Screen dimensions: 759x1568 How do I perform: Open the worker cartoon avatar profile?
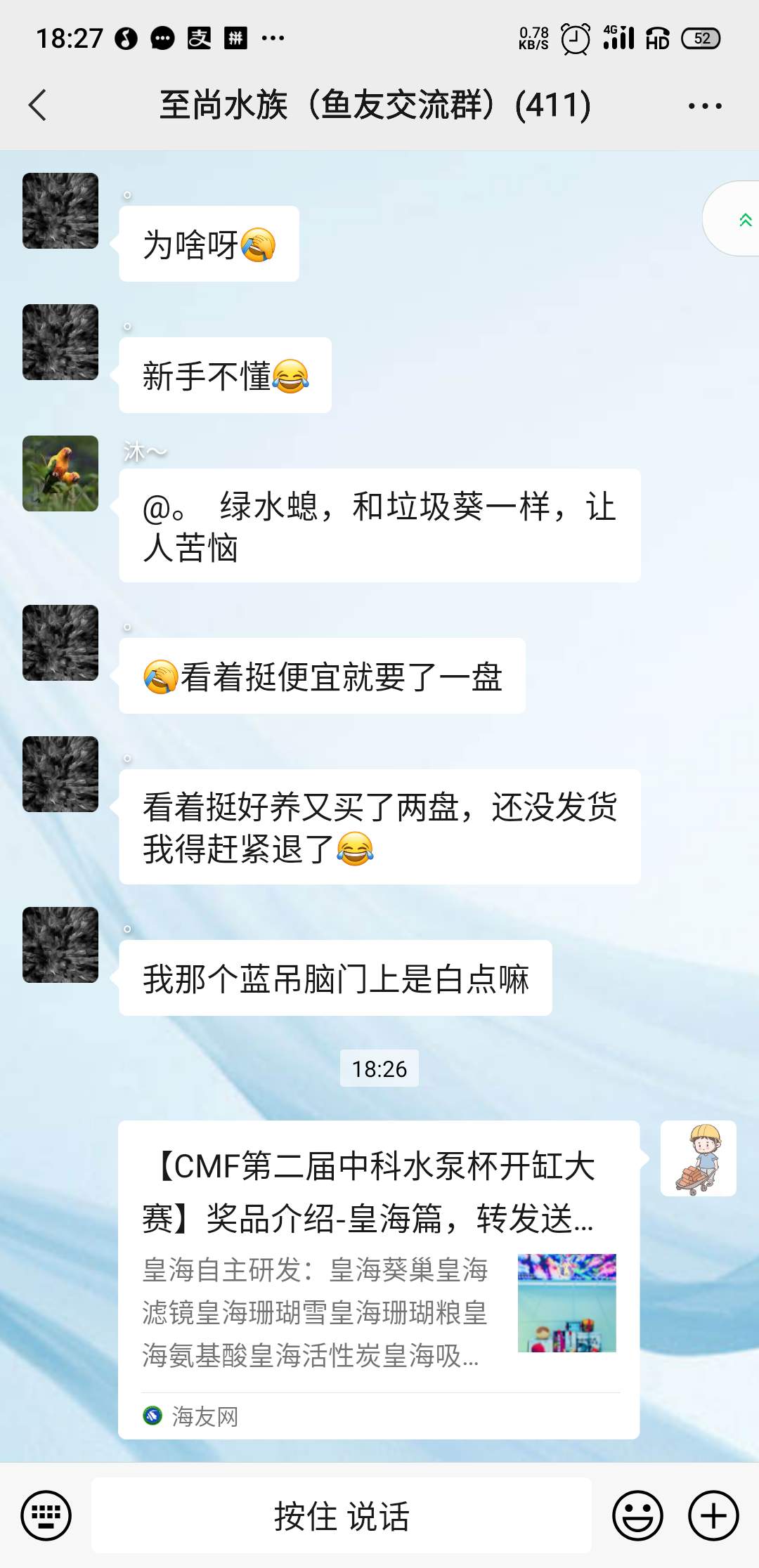point(698,1158)
